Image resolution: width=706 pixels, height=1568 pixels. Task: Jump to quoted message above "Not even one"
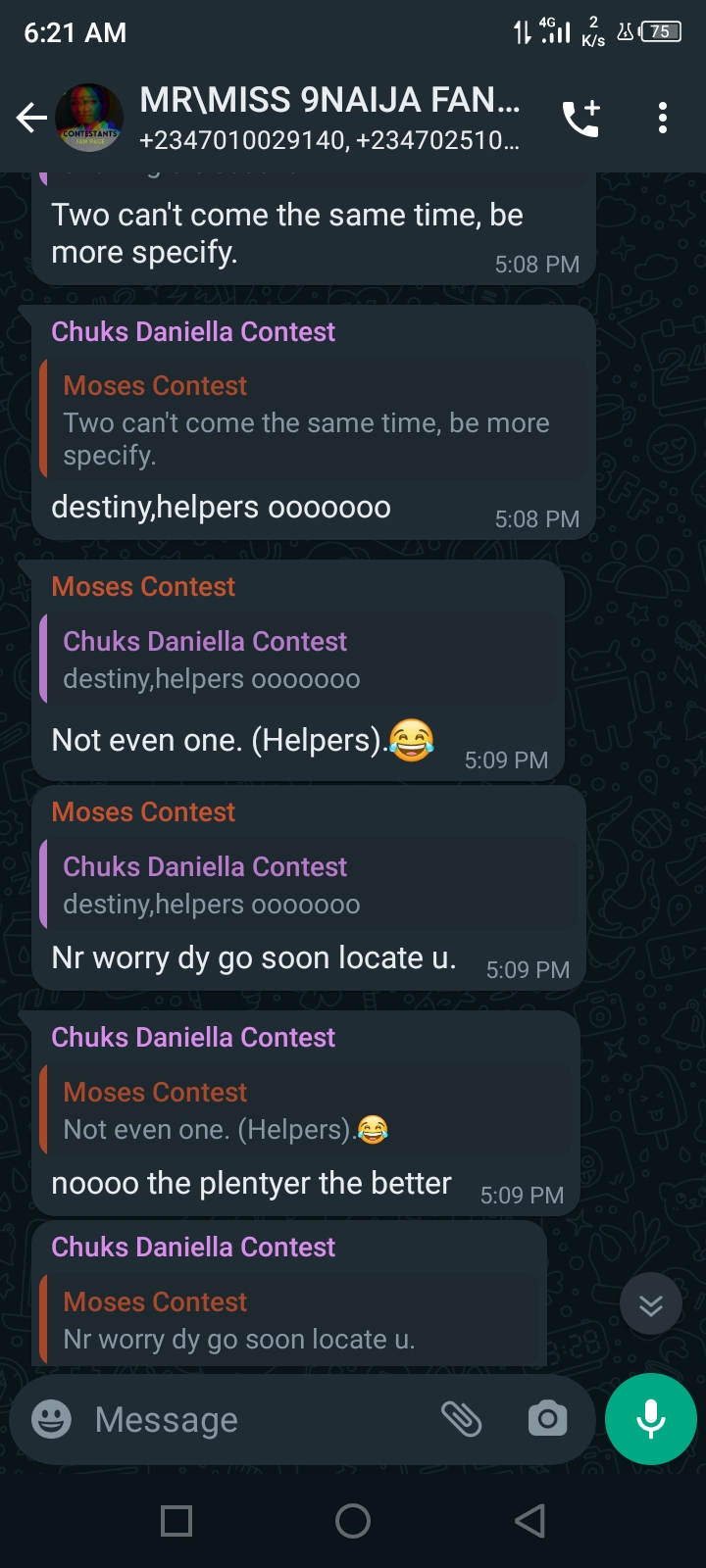point(299,660)
